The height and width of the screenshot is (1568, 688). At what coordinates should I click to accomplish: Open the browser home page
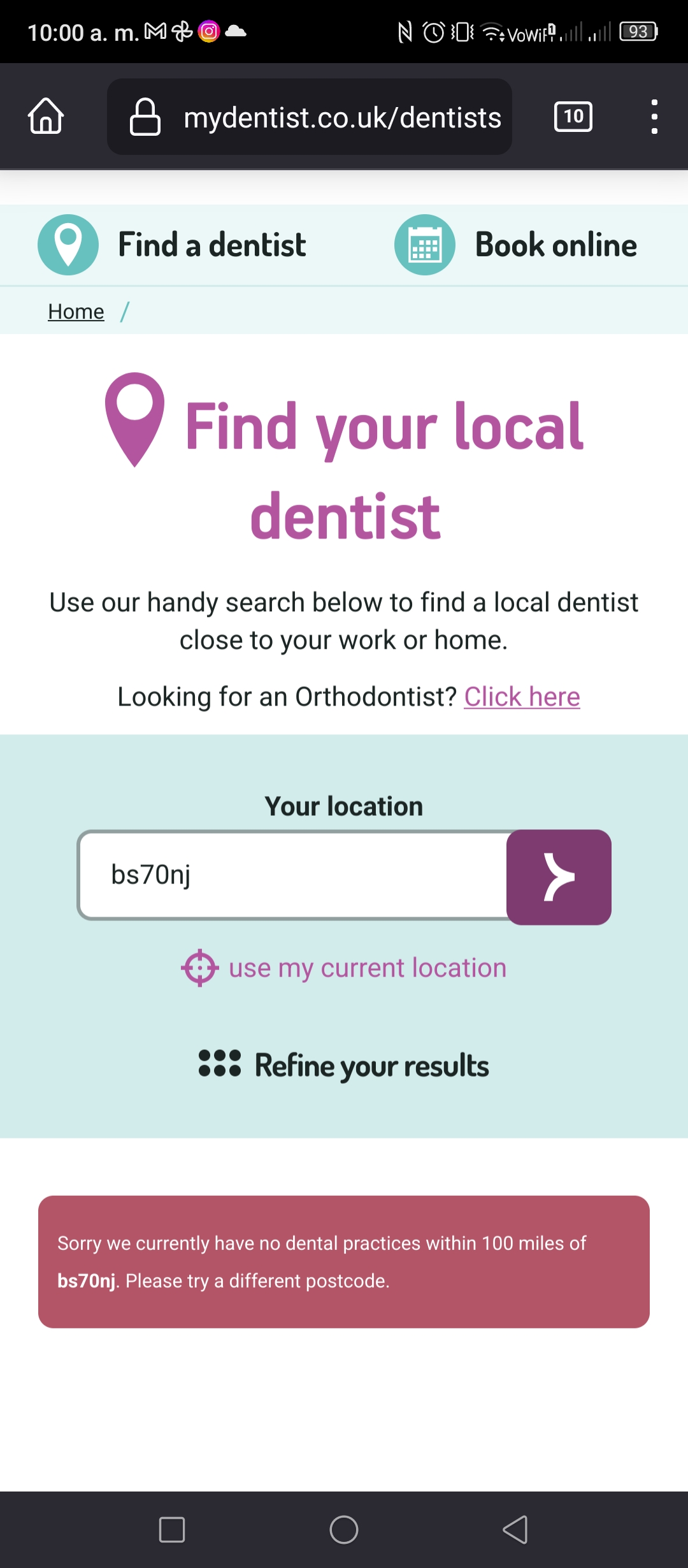46,116
